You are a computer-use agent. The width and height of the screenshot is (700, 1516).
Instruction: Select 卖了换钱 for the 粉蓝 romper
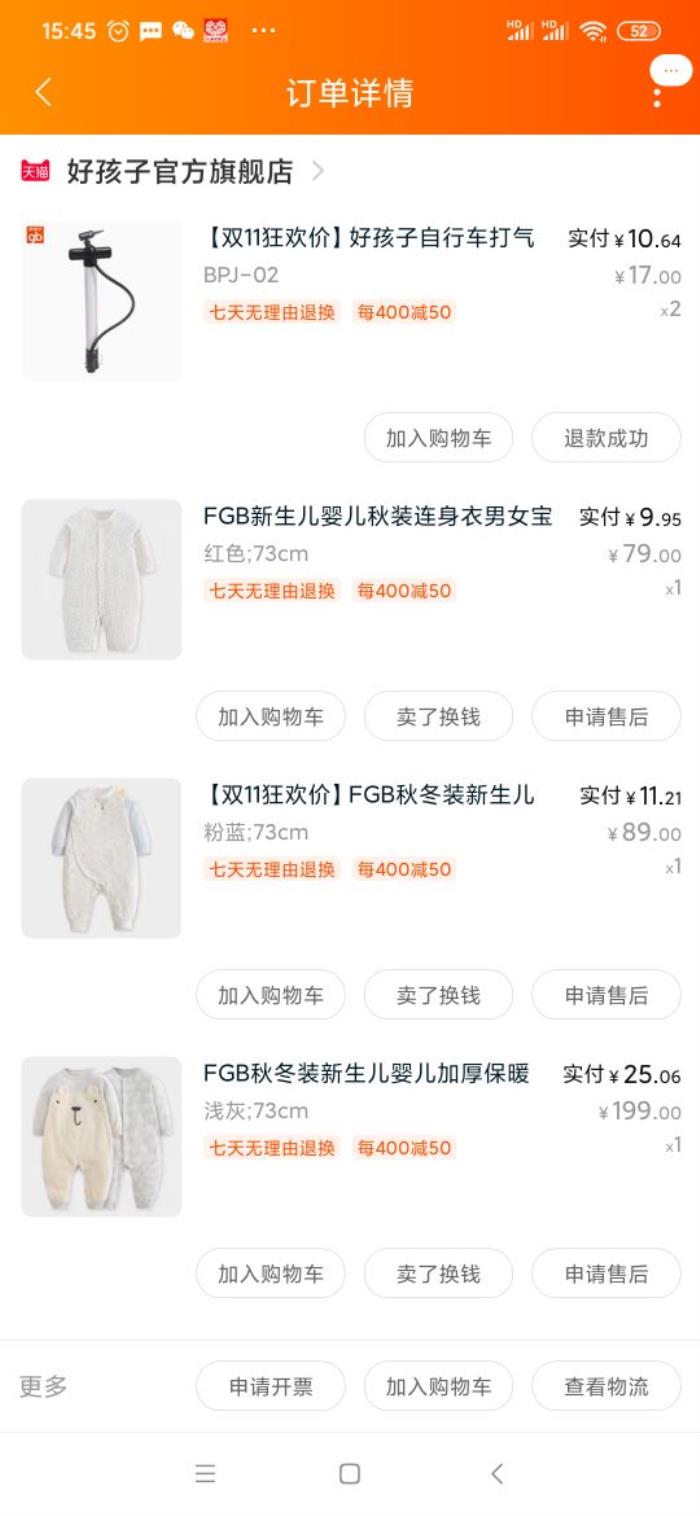pos(438,995)
